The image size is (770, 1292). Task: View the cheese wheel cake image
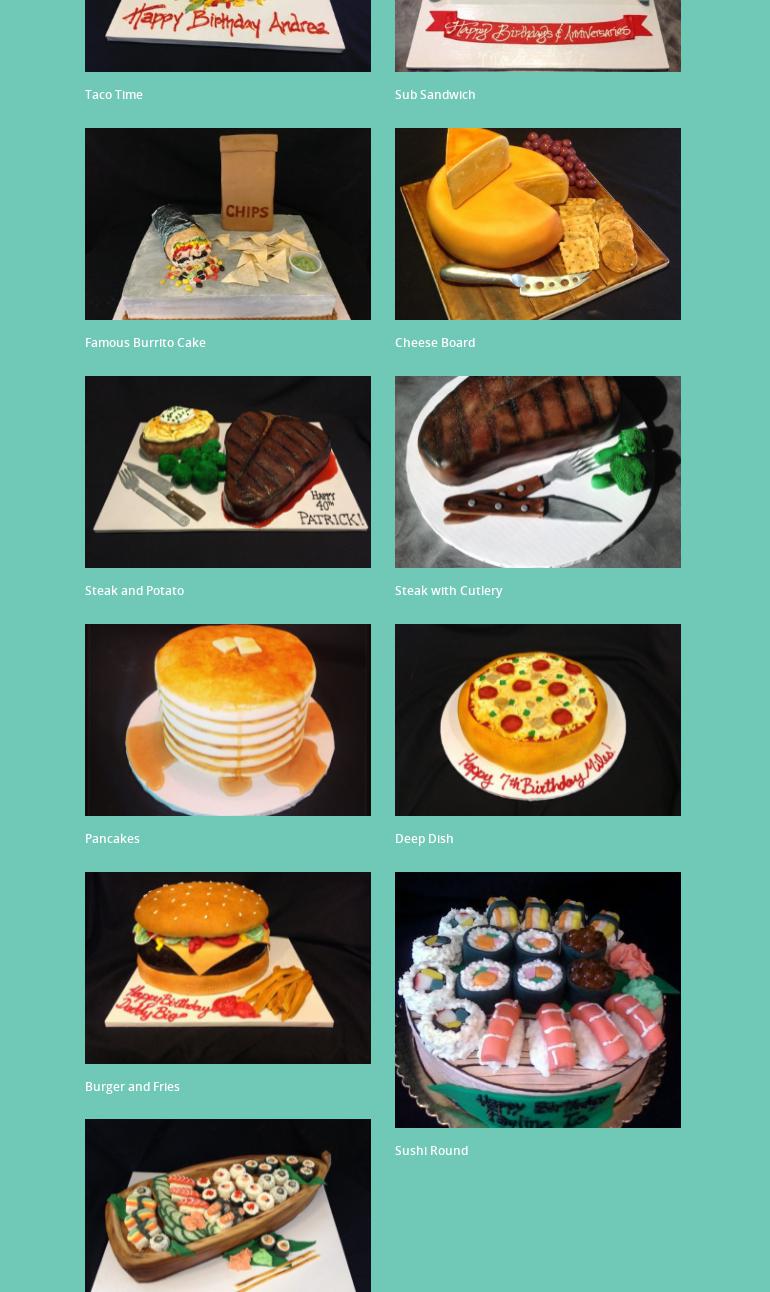click(538, 224)
